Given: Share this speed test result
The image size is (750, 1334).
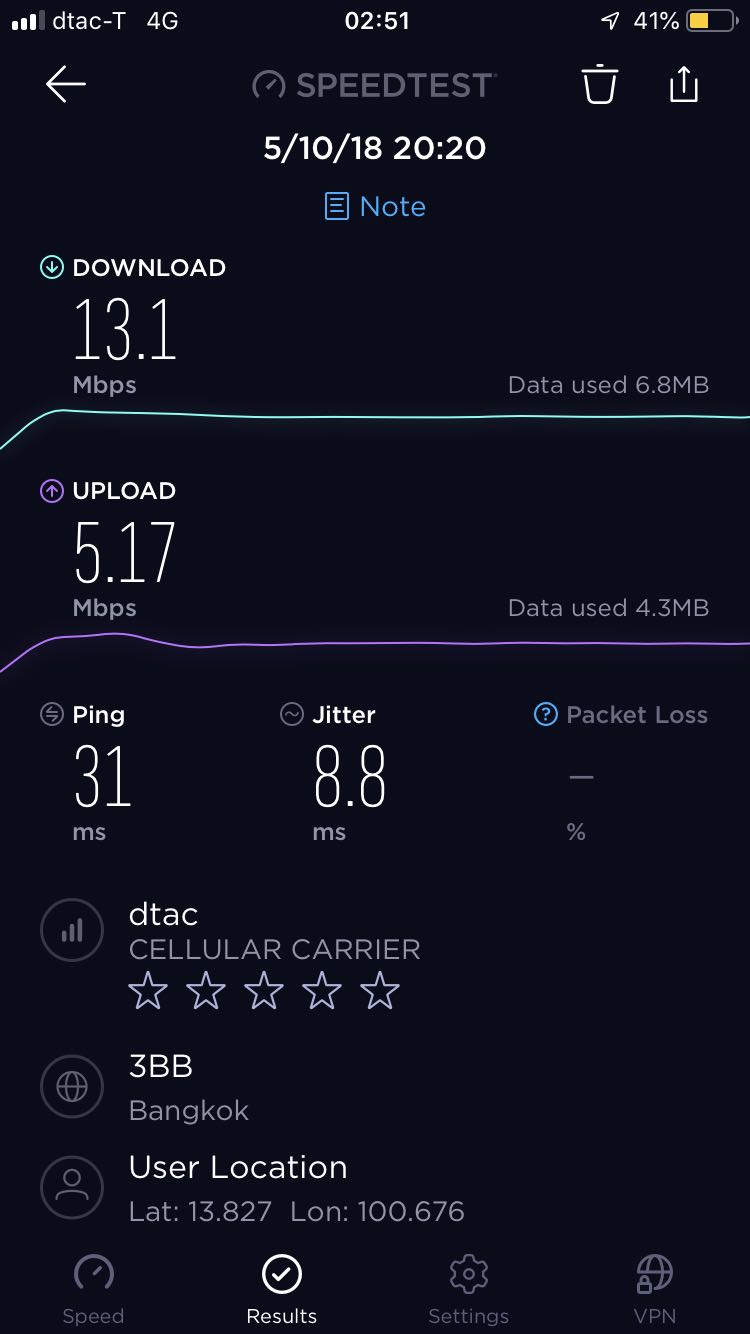Looking at the screenshot, I should click(x=683, y=84).
